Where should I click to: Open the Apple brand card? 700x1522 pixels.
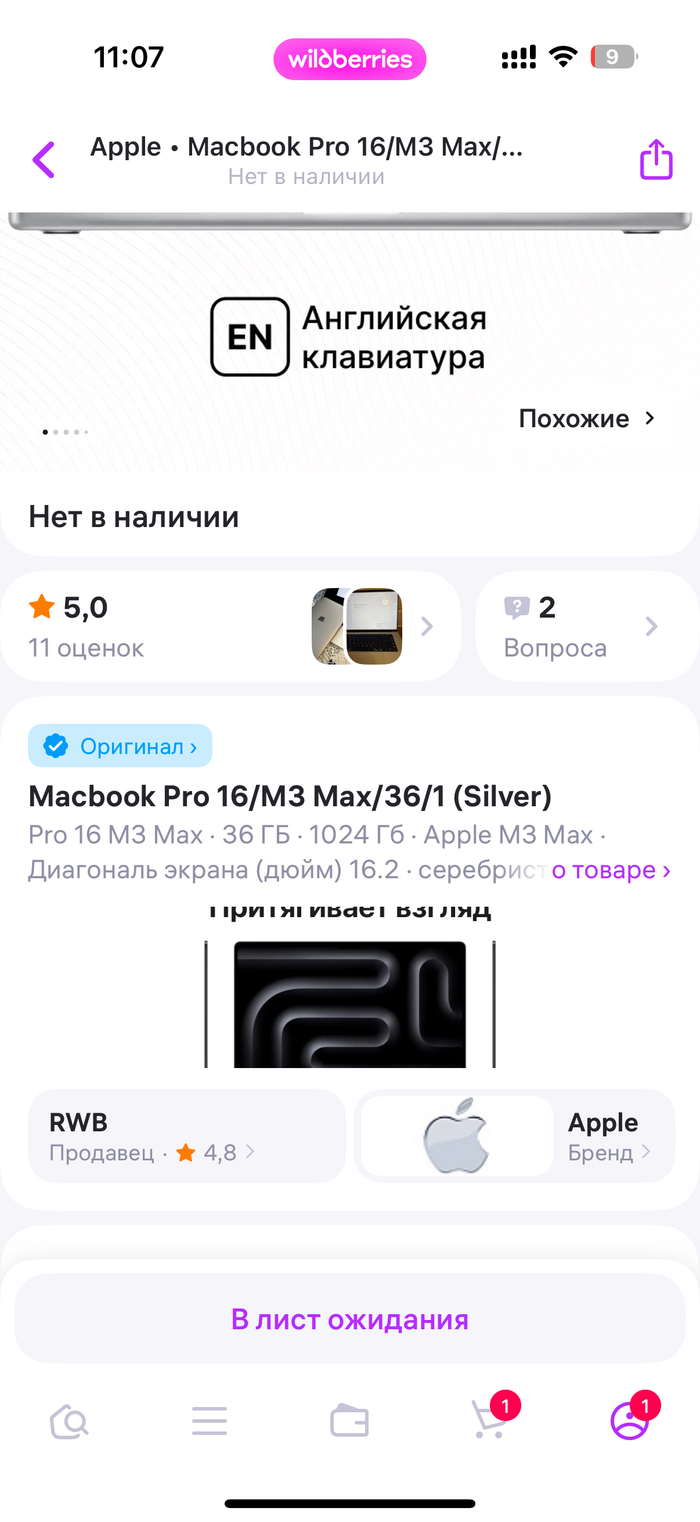[x=515, y=1137]
